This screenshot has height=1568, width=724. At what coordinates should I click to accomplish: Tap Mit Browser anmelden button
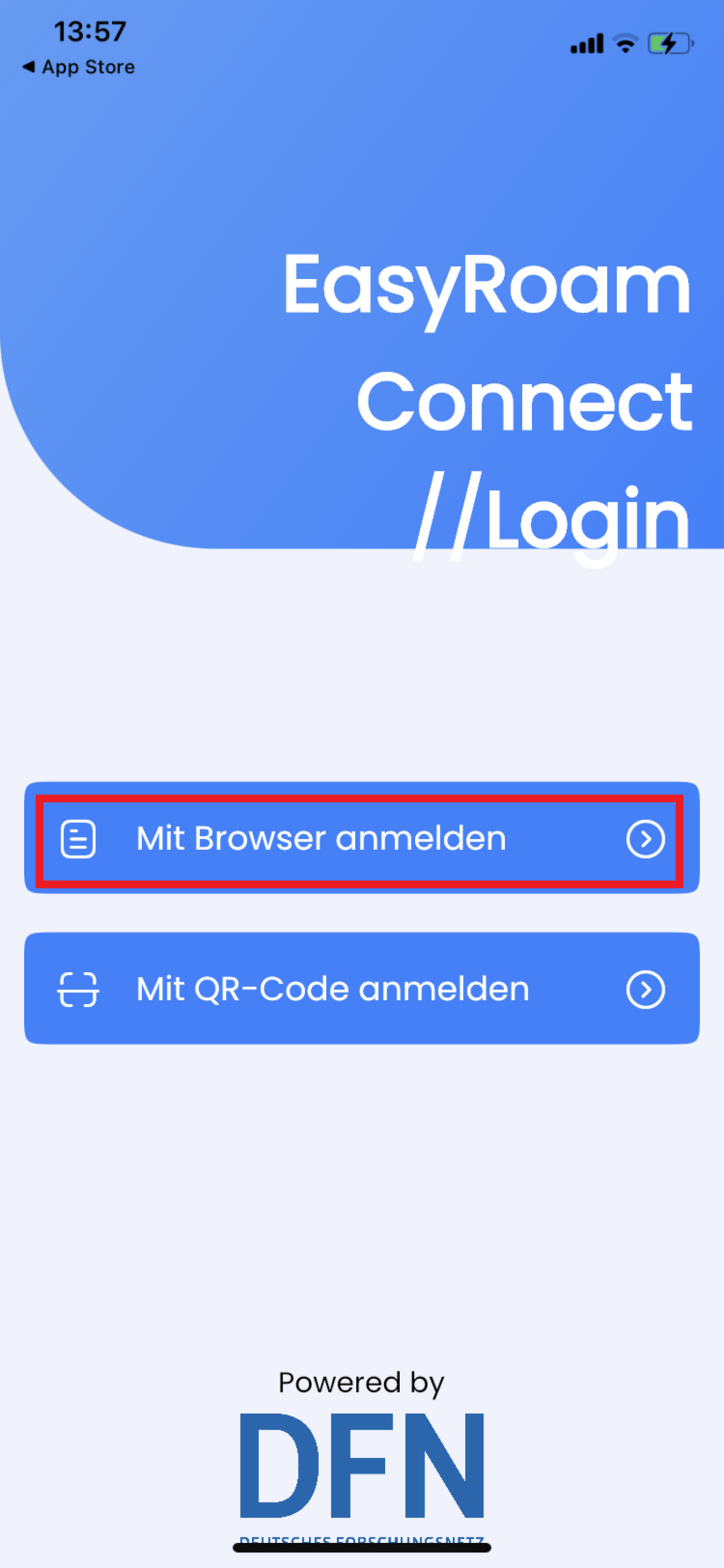pyautogui.click(x=361, y=838)
